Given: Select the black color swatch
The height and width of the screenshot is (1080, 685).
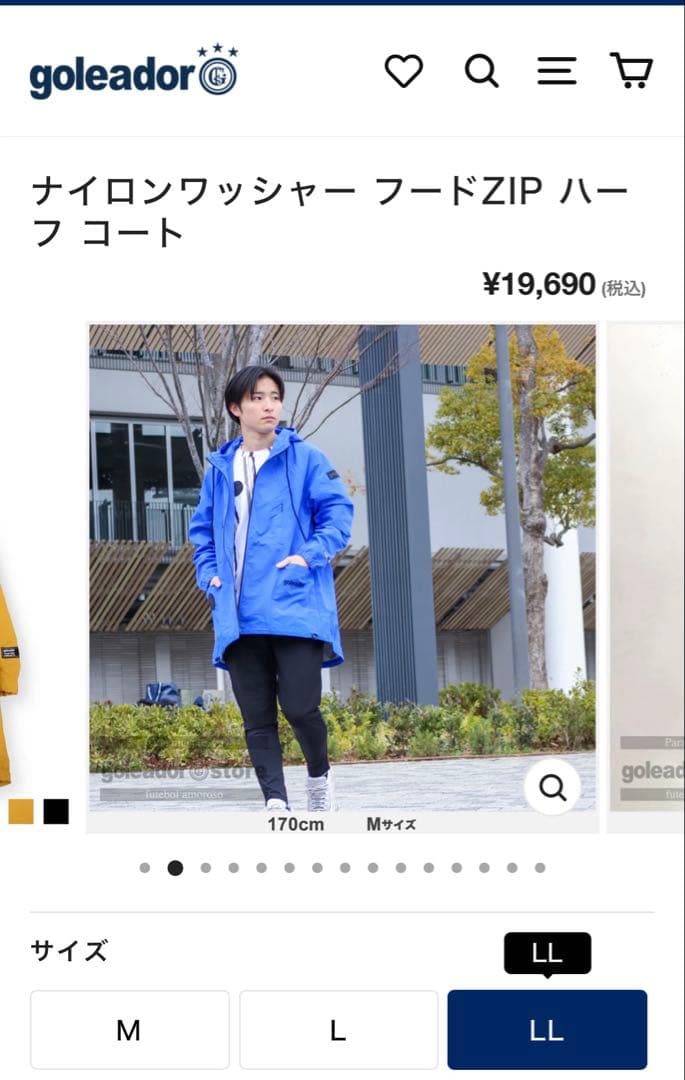Looking at the screenshot, I should (56, 811).
